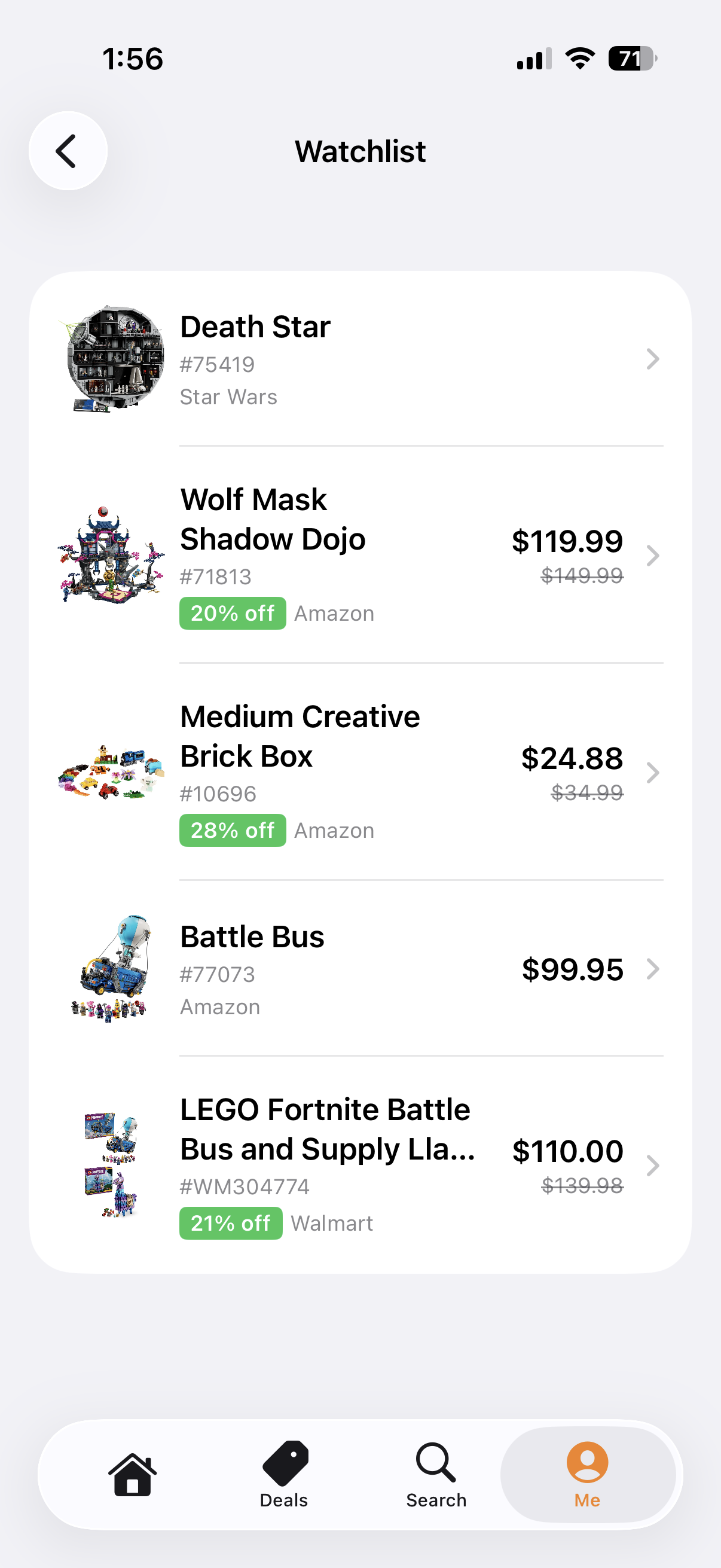Click the Battle Bus set thumbnail
The image size is (721, 1568).
coord(109,968)
